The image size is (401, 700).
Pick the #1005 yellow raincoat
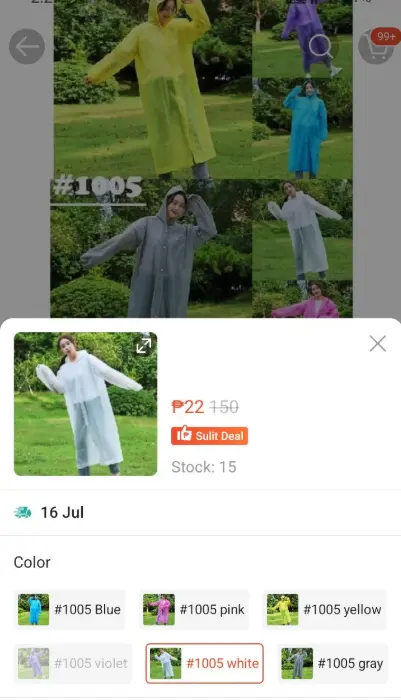(x=324, y=609)
